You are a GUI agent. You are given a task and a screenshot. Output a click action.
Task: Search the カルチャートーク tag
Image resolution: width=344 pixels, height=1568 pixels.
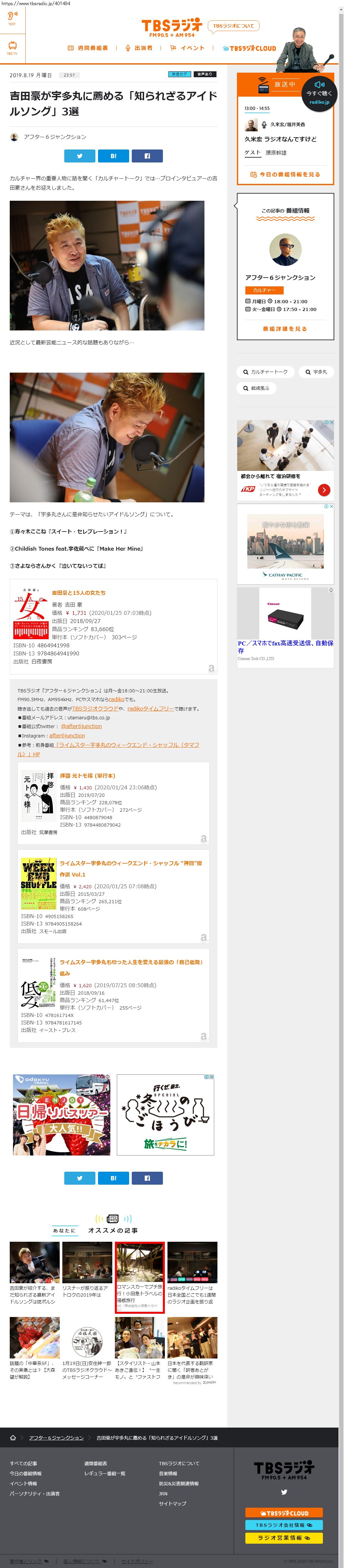pos(265,372)
